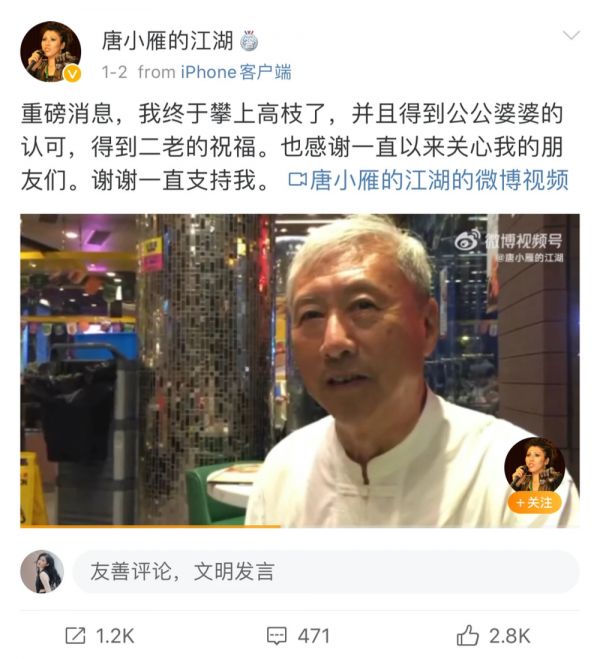Open the username 唐小雁的江湖
Screen dimensions: 600x659
pyautogui.click(x=167, y=40)
